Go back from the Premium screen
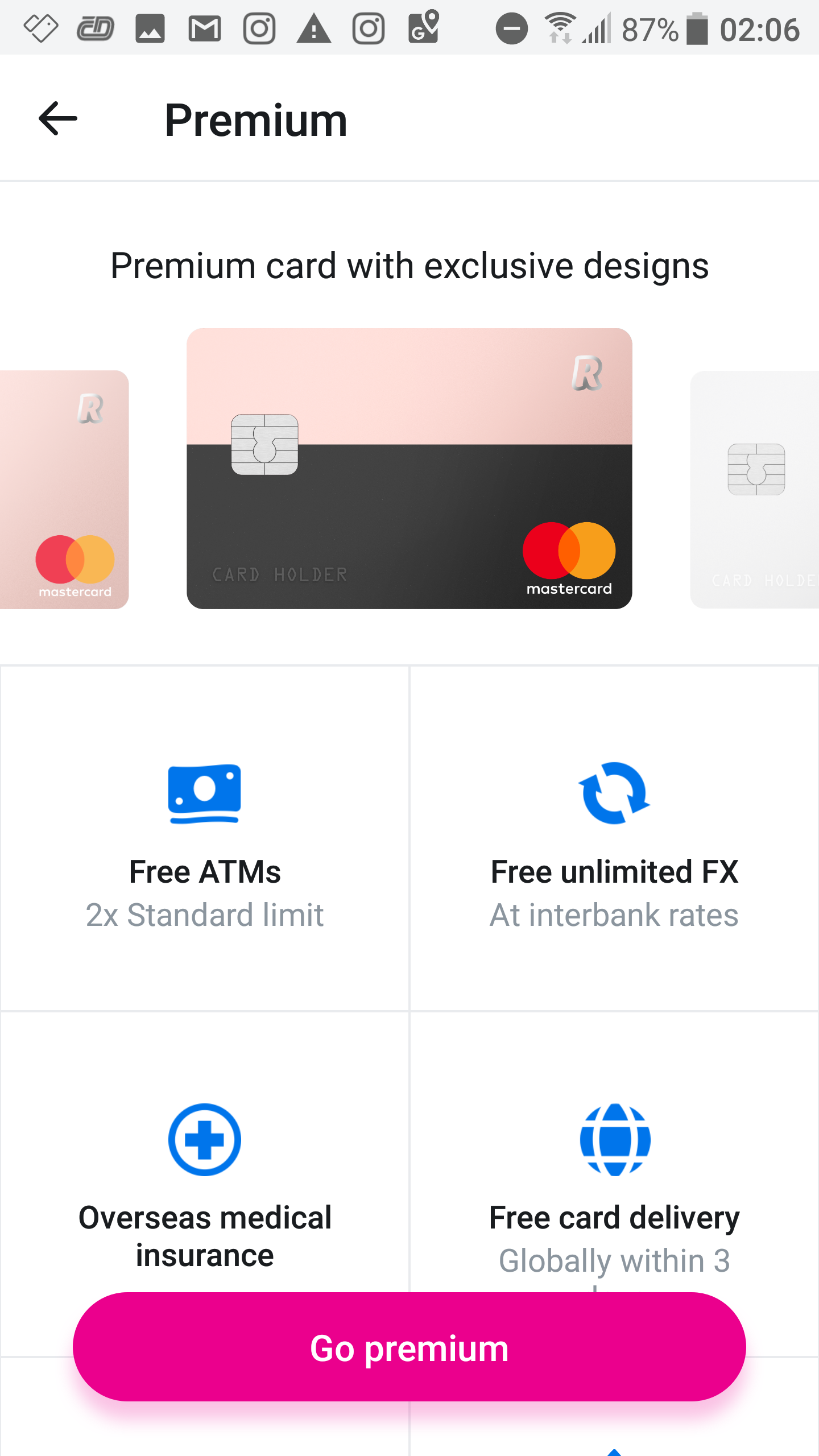The height and width of the screenshot is (1456, 819). click(x=57, y=119)
